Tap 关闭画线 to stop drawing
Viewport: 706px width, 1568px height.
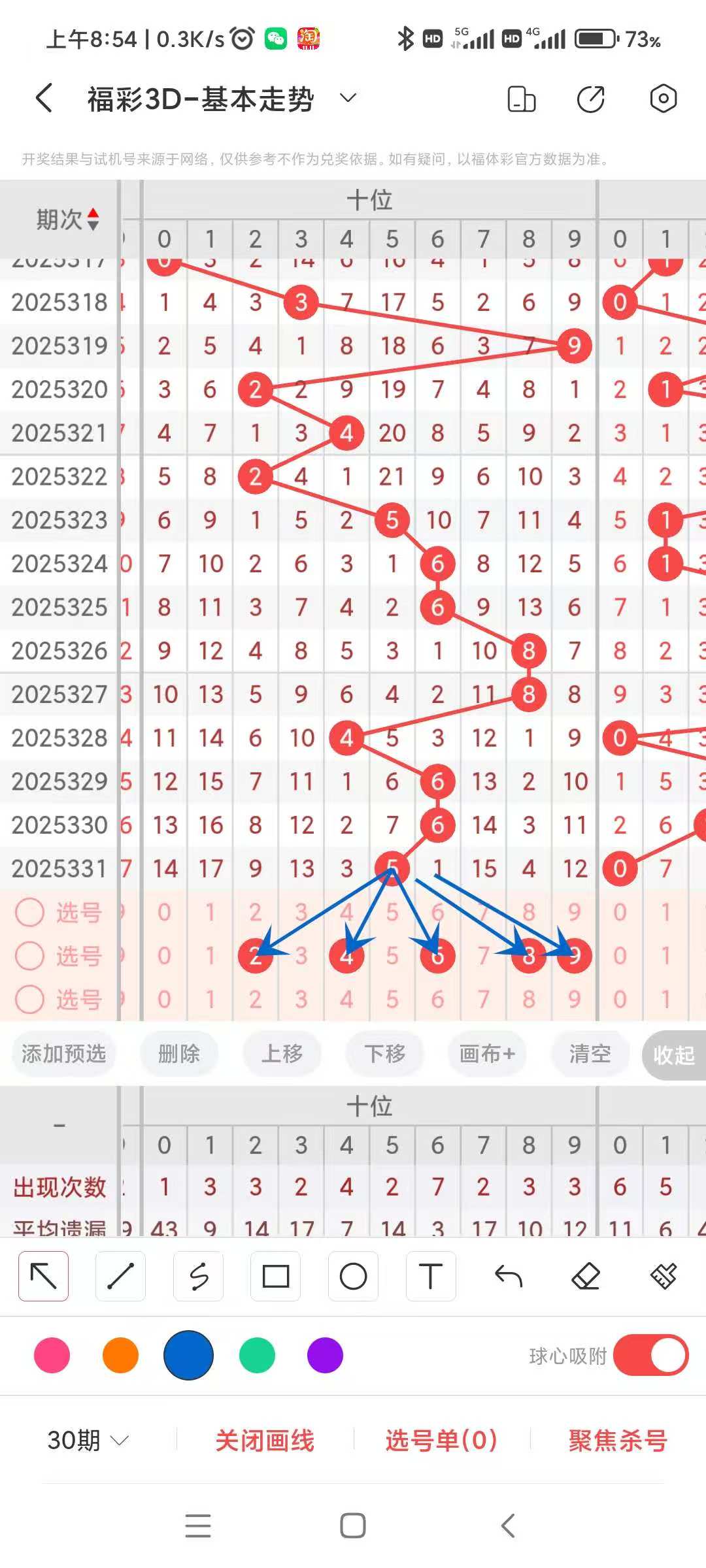266,1440
